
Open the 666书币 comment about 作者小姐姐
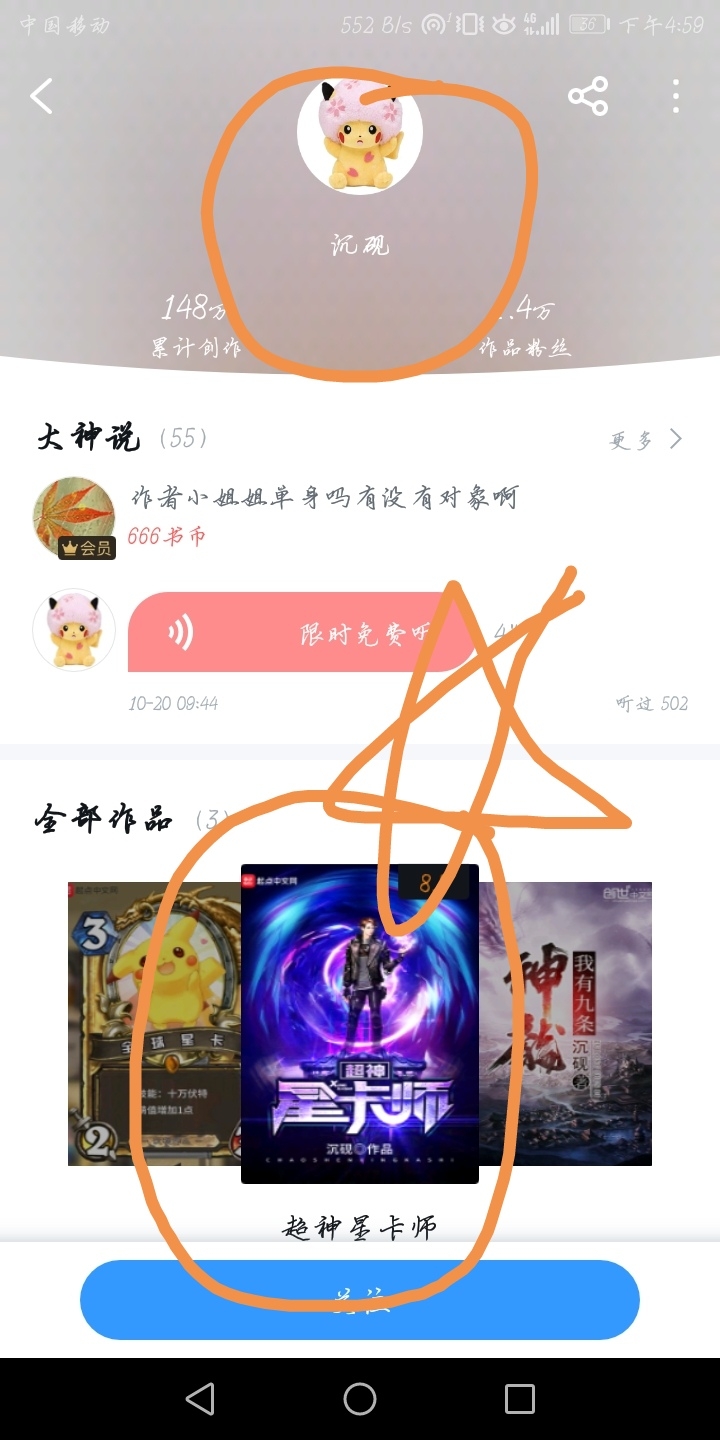(325, 497)
